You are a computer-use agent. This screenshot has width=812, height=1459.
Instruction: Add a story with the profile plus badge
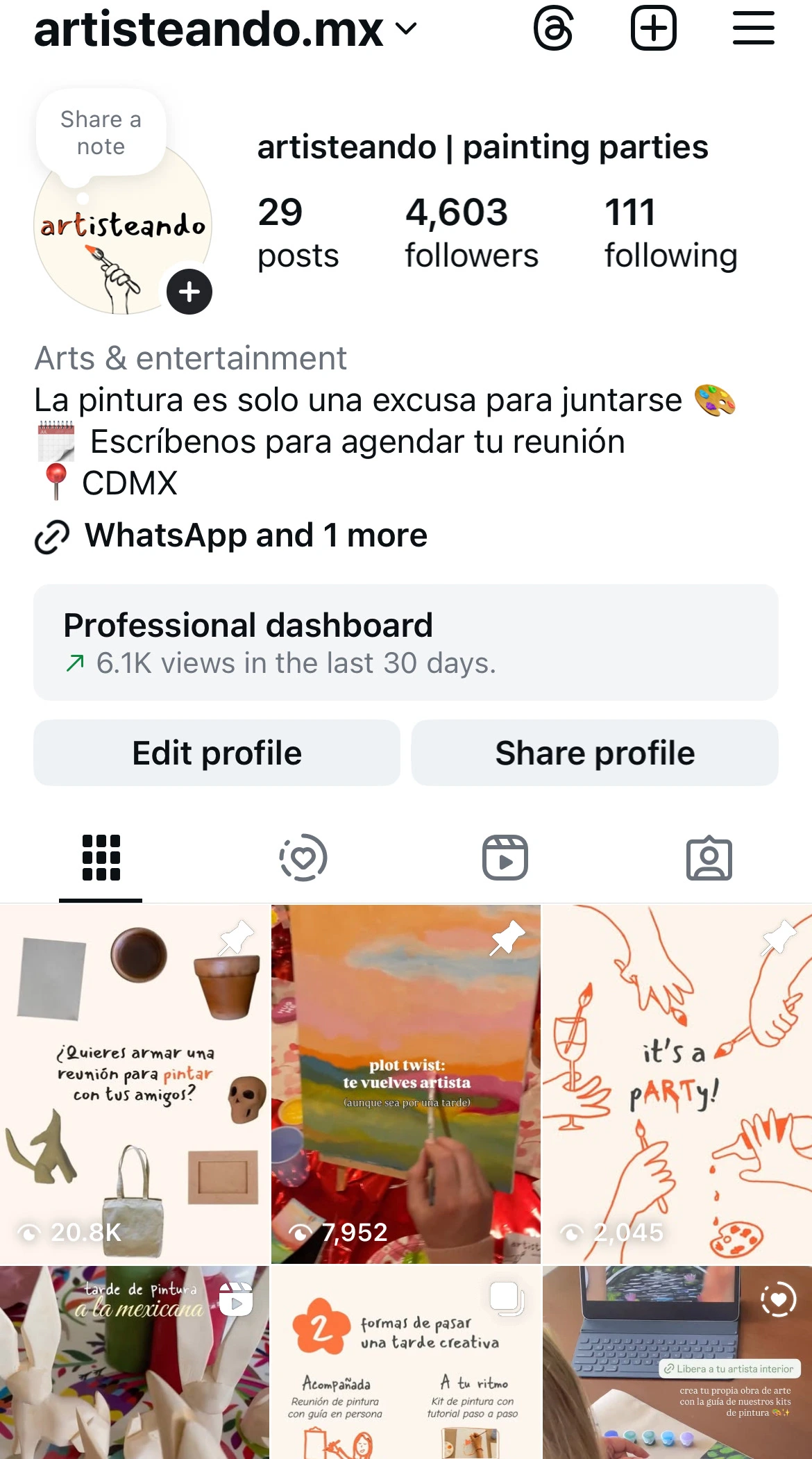(189, 292)
